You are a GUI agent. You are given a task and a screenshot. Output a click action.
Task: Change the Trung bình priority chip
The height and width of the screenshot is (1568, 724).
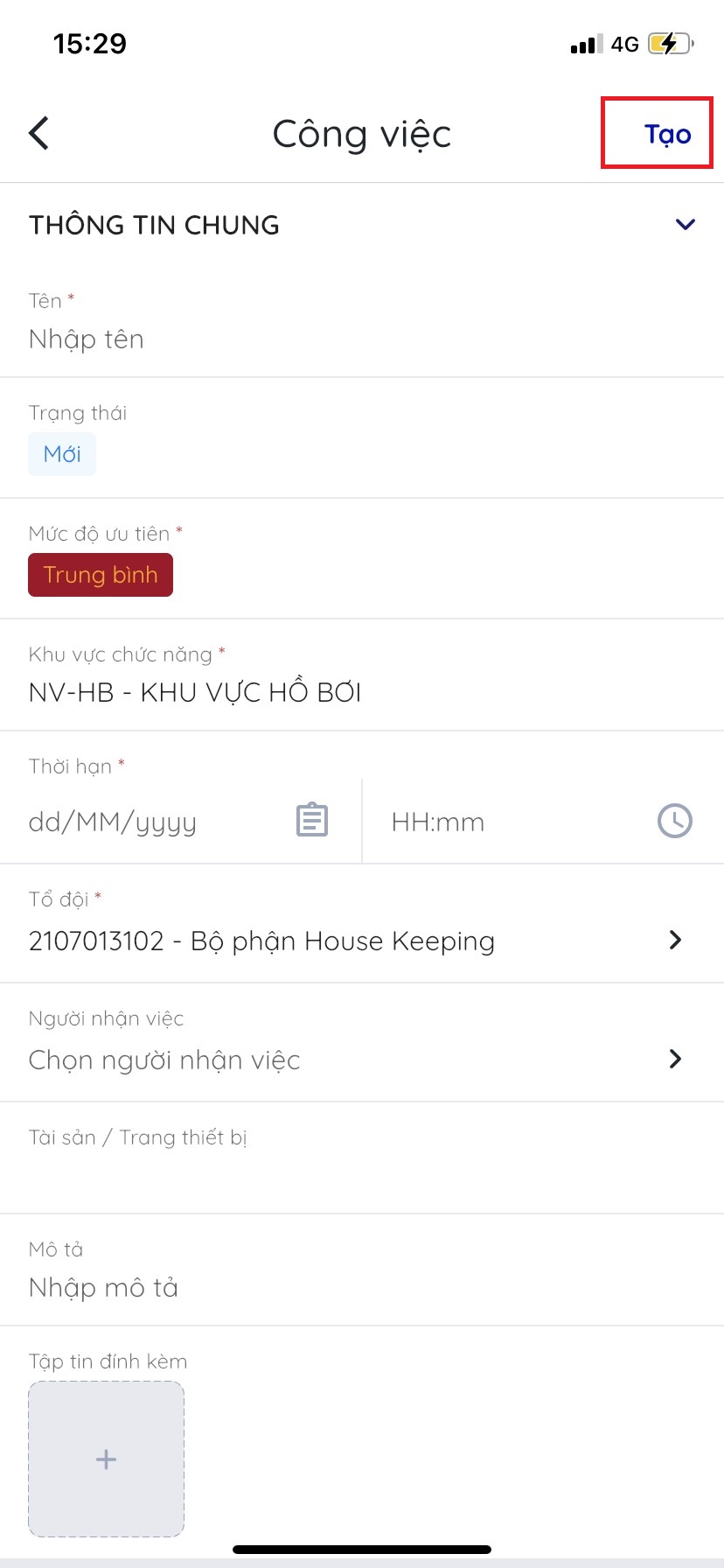[x=101, y=575]
